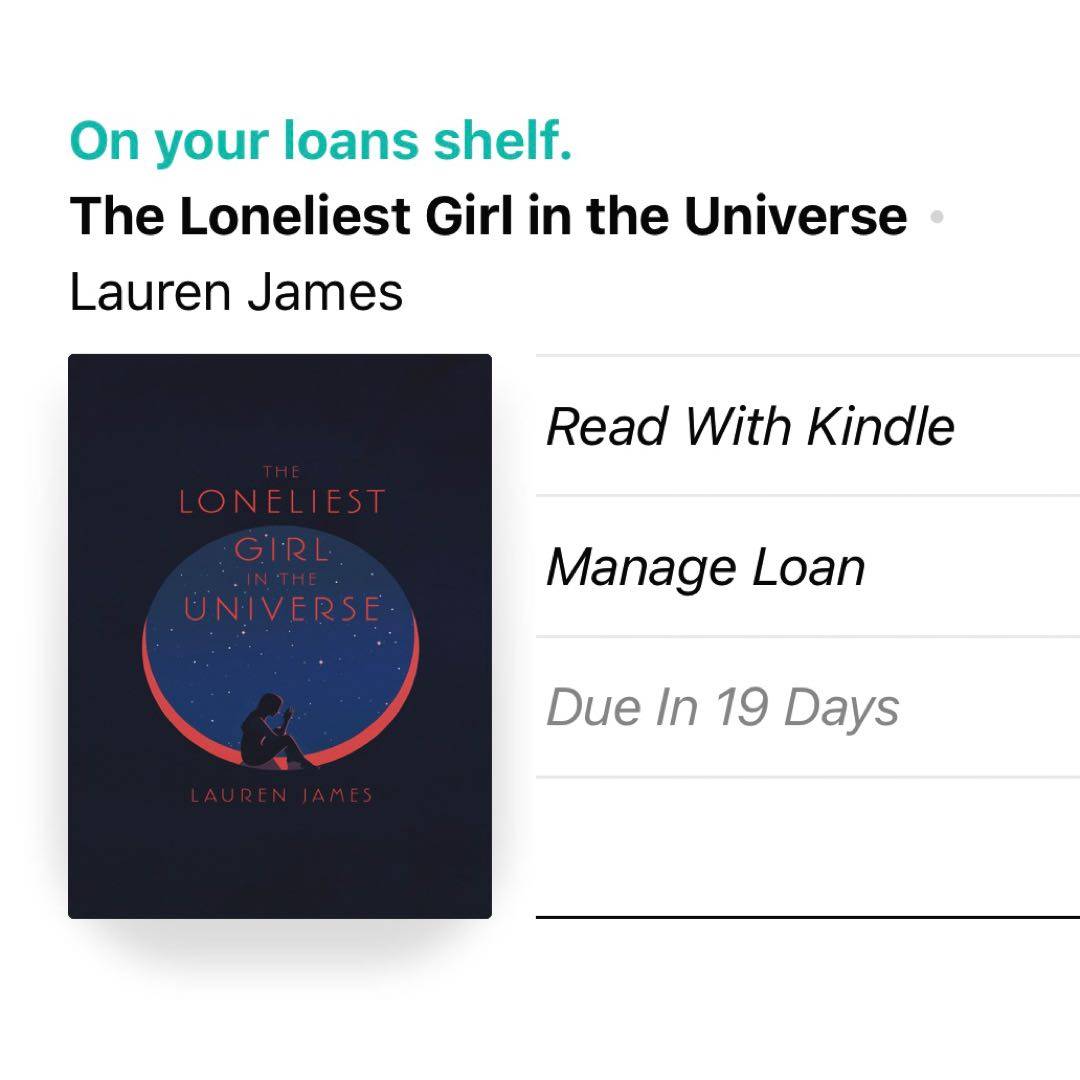Open Read With Kindle option

click(x=750, y=427)
